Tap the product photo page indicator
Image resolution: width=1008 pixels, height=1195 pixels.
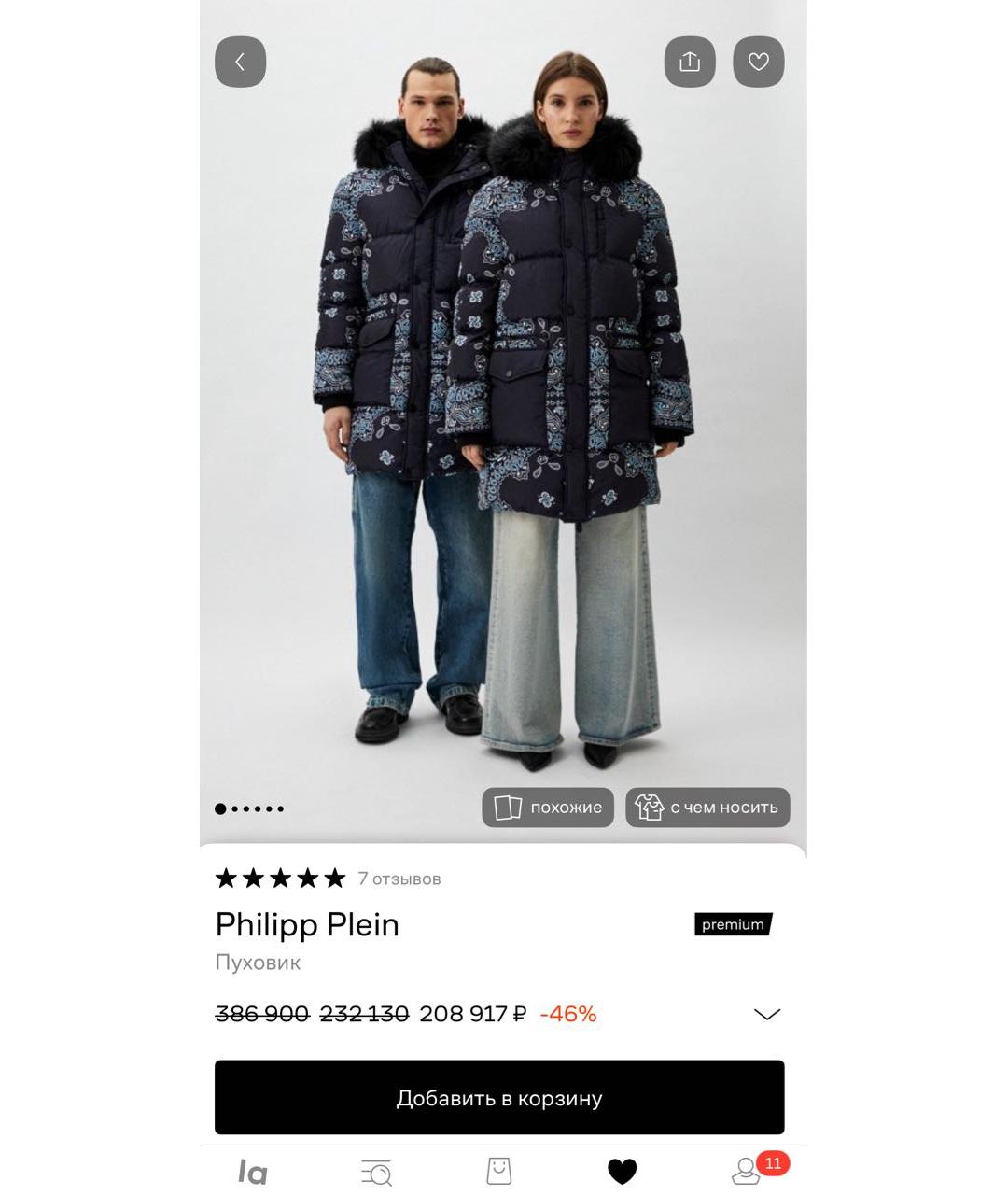click(249, 808)
